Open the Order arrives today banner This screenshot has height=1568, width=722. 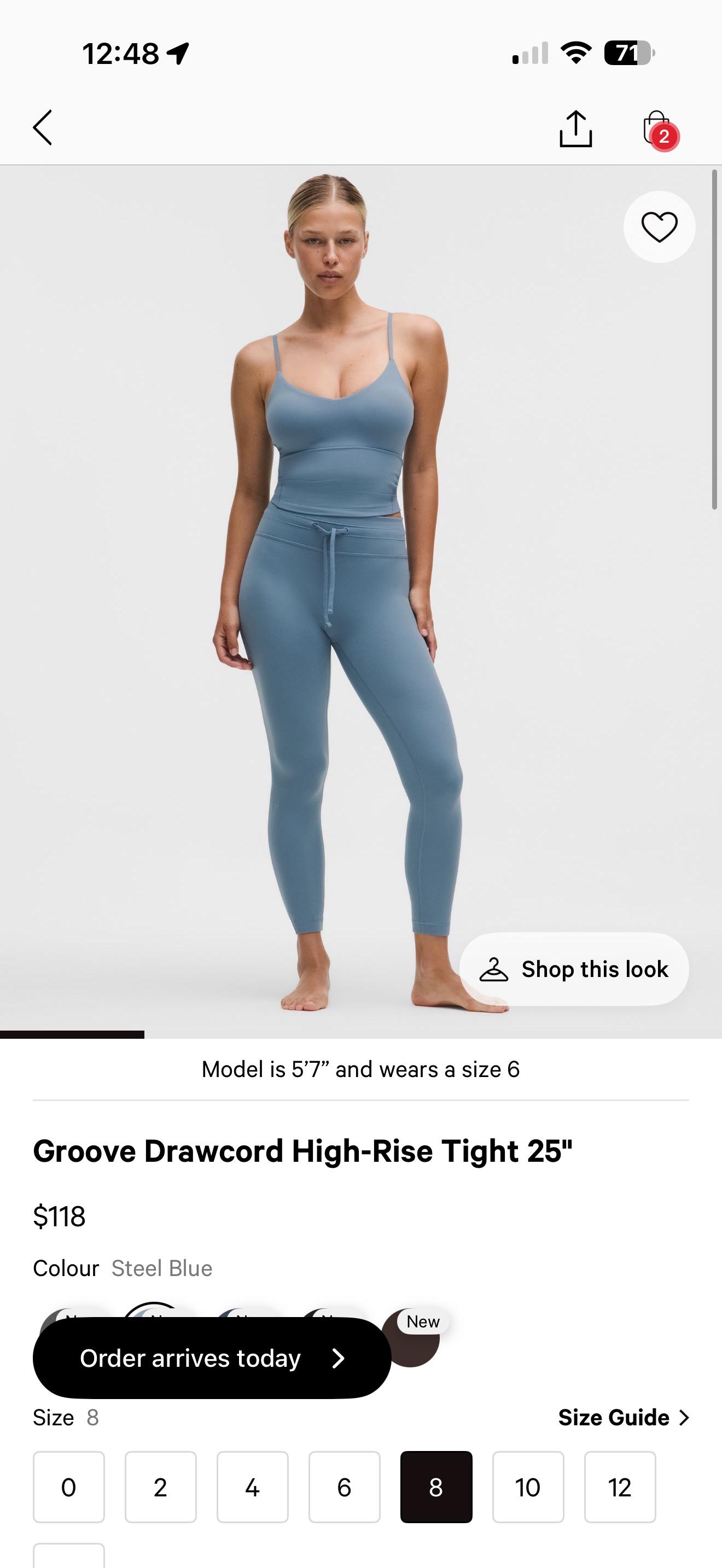pyautogui.click(x=211, y=1358)
